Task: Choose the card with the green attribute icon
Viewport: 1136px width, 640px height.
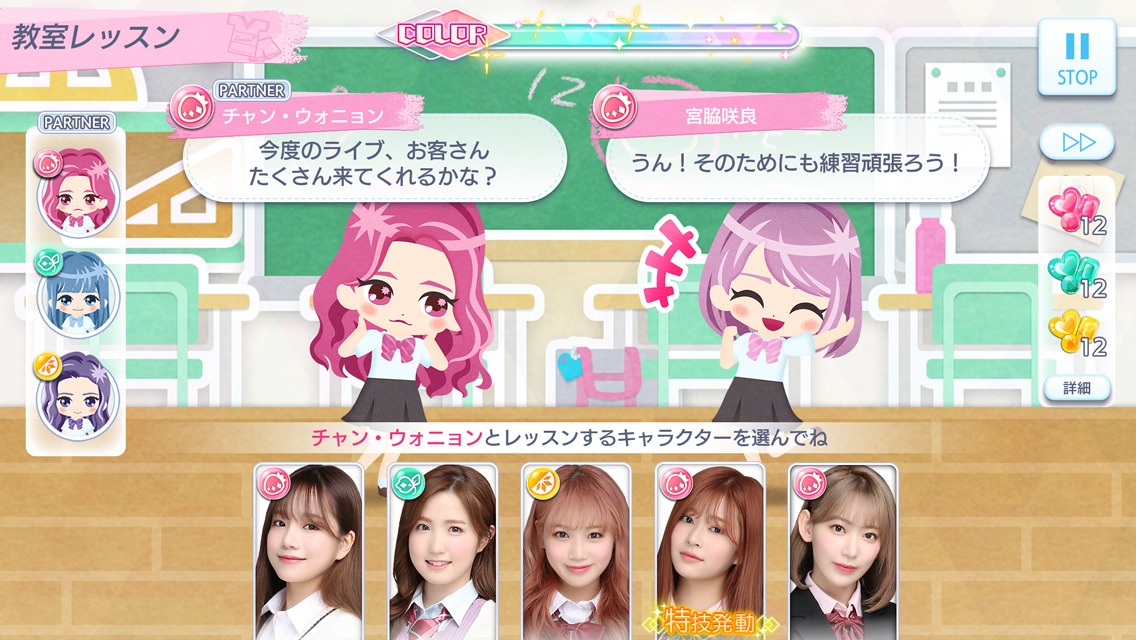Action: coord(443,550)
